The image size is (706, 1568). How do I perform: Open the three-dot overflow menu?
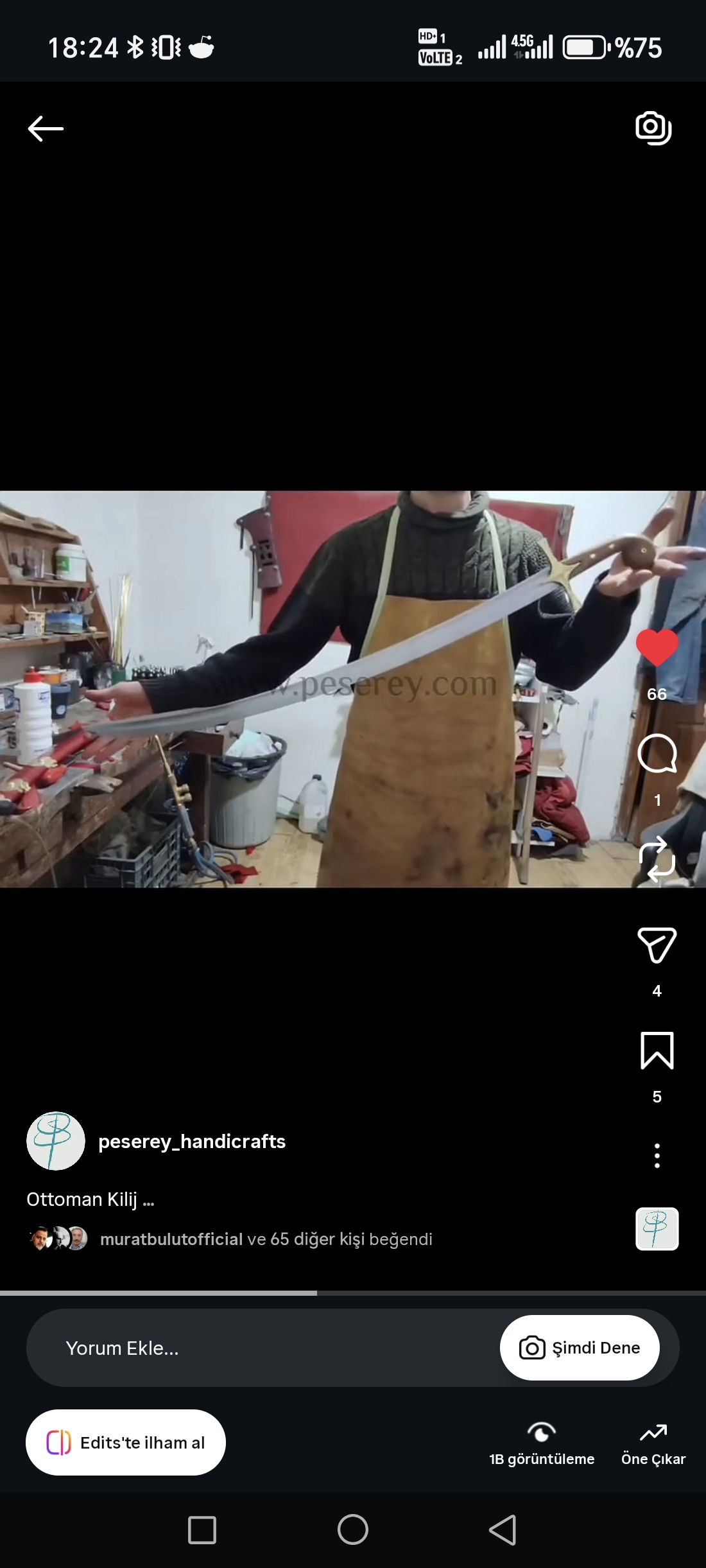[657, 1156]
